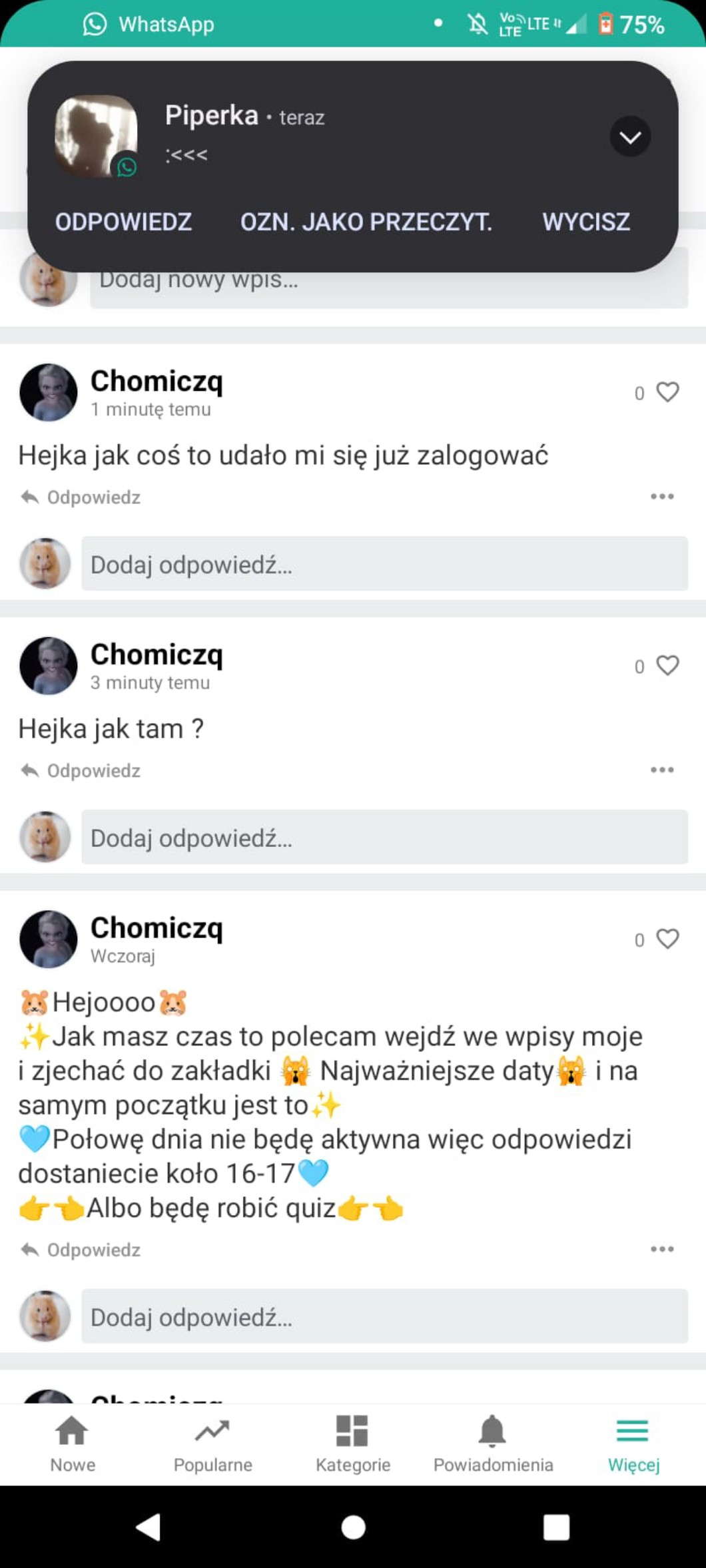Expand the Piperka notification chevron

pyautogui.click(x=629, y=136)
